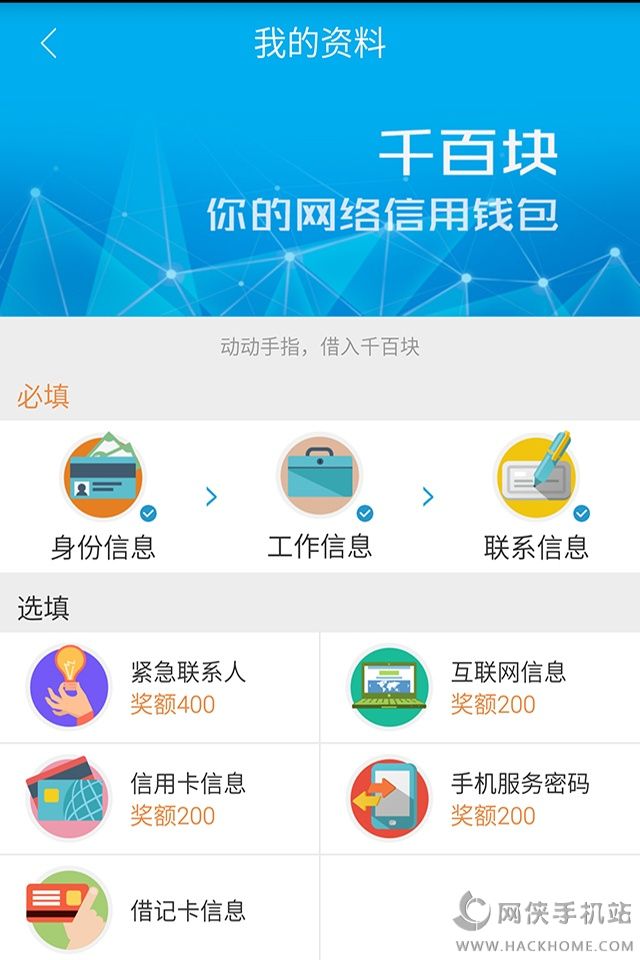Fill in 信用卡信息 credit card info
640x960 pixels.
point(160,799)
